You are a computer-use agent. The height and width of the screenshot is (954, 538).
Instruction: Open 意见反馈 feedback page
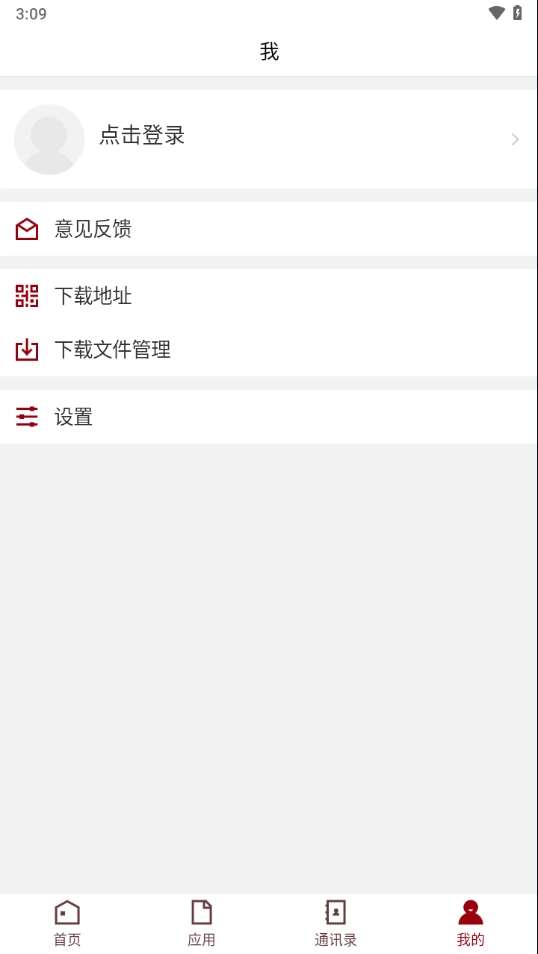269,229
